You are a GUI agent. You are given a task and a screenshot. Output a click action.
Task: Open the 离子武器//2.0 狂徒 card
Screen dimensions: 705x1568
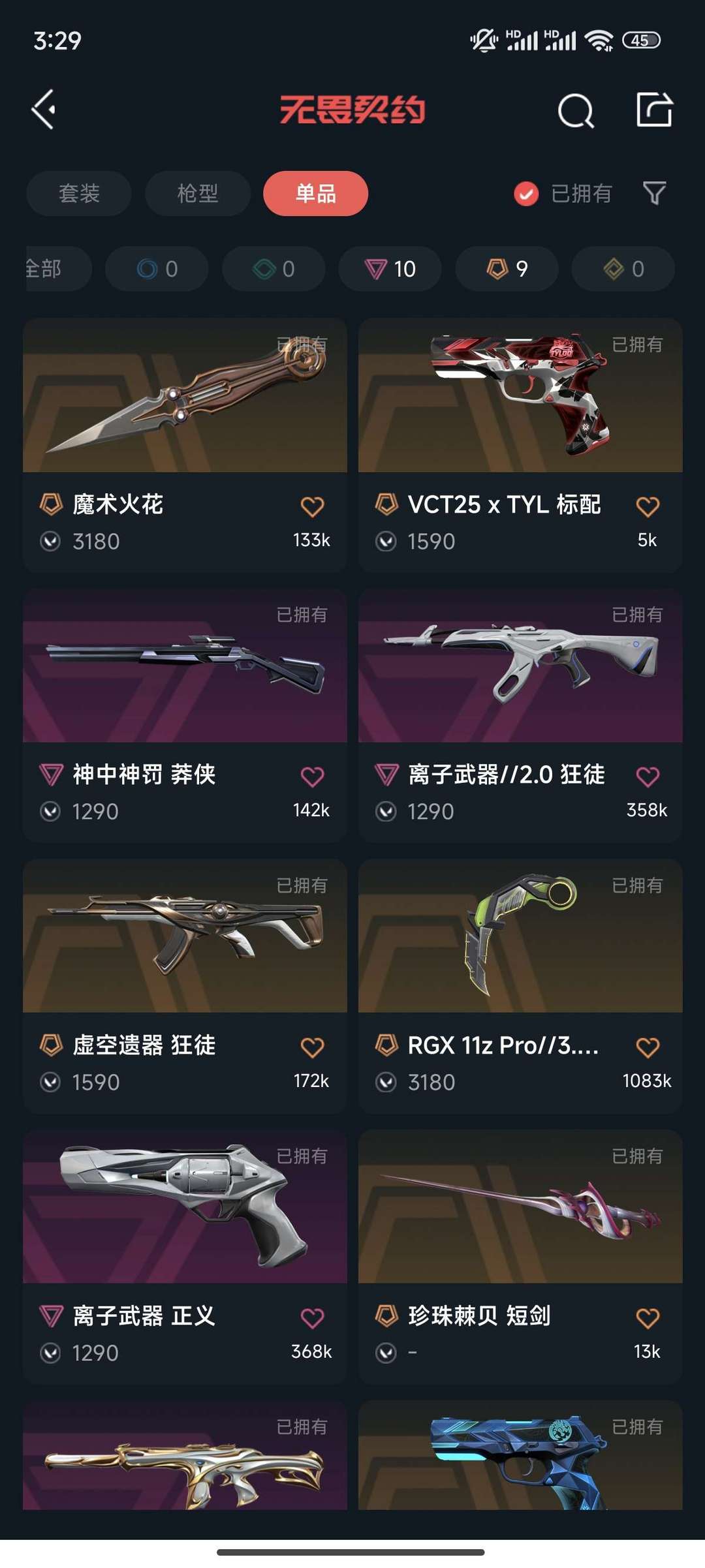pos(520,666)
